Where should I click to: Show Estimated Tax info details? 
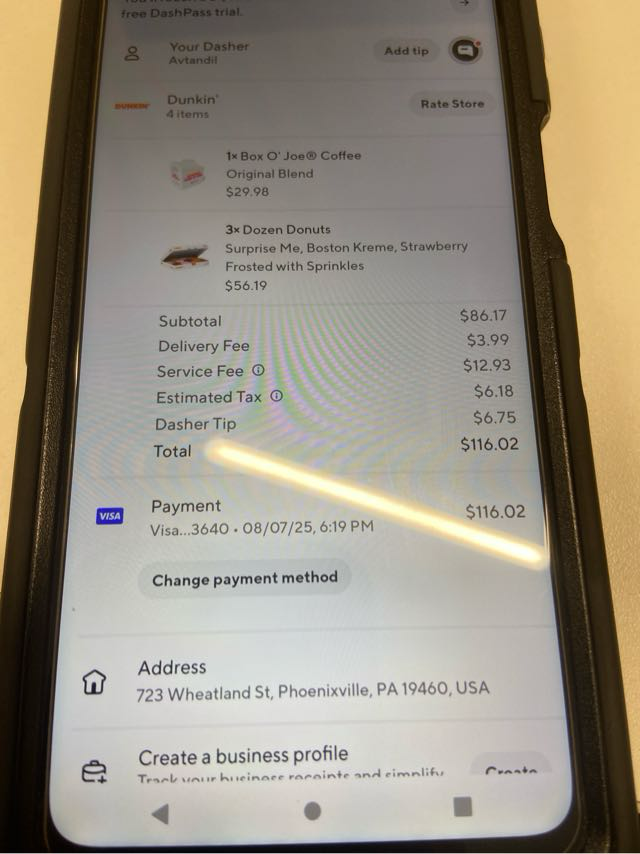(x=277, y=397)
